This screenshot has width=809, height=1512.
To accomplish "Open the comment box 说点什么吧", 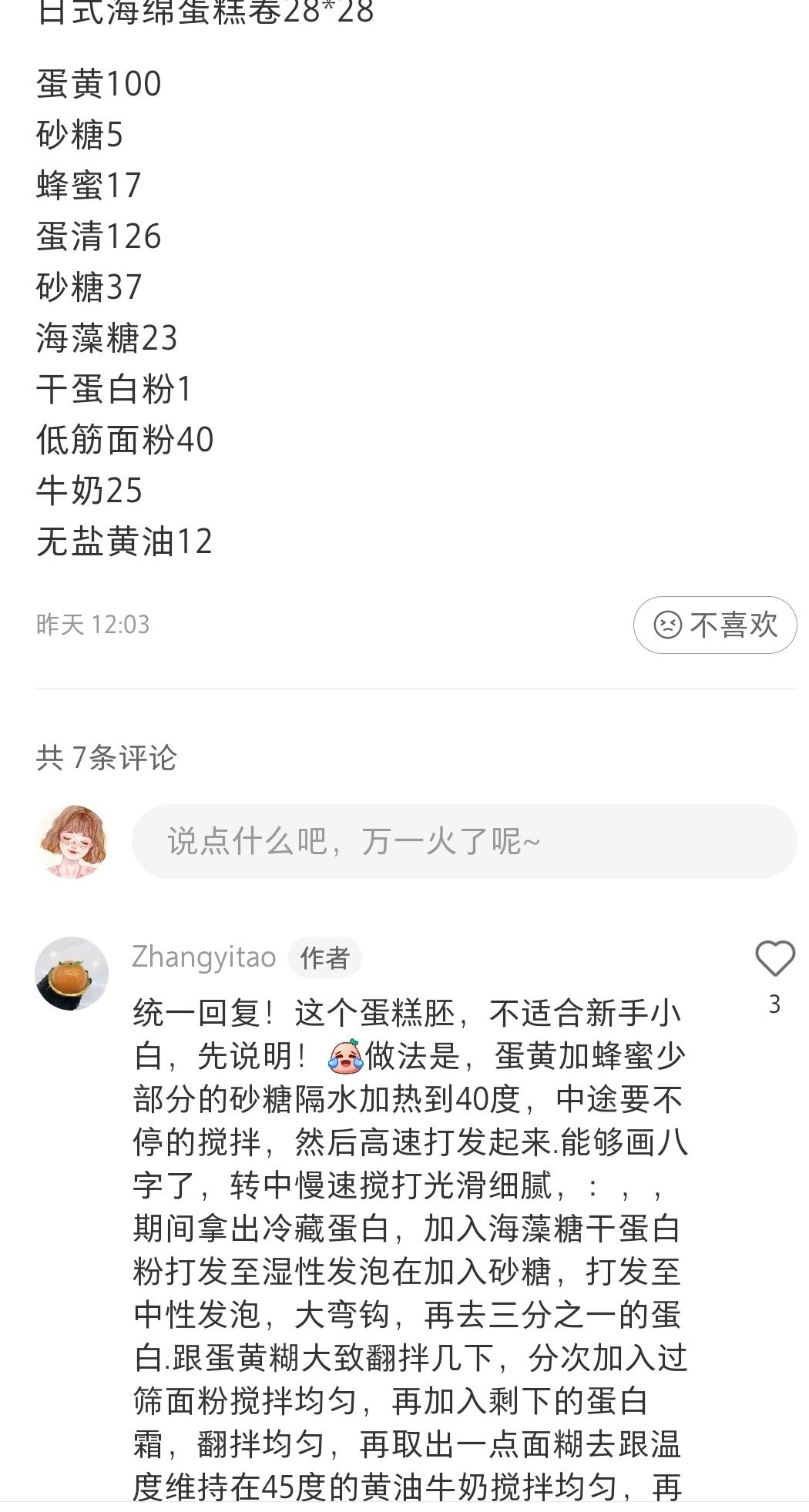I will pyautogui.click(x=464, y=841).
